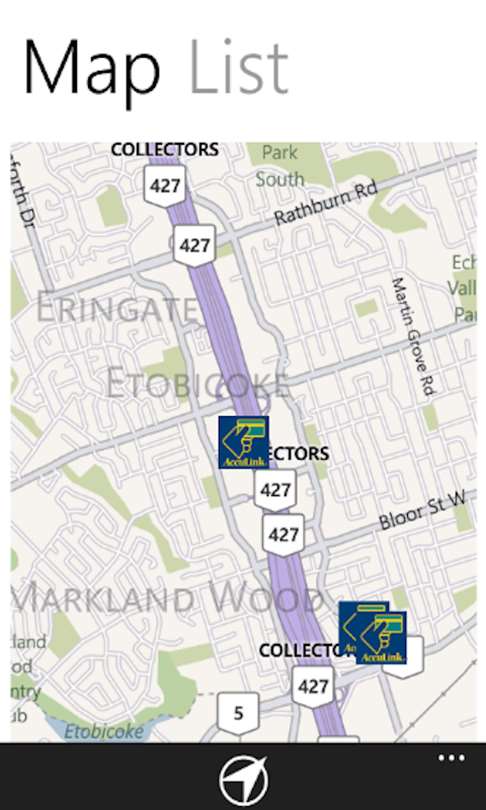
Task: Select the frontmost overlapping AccuLink pin near Collector
Action: pos(381,638)
